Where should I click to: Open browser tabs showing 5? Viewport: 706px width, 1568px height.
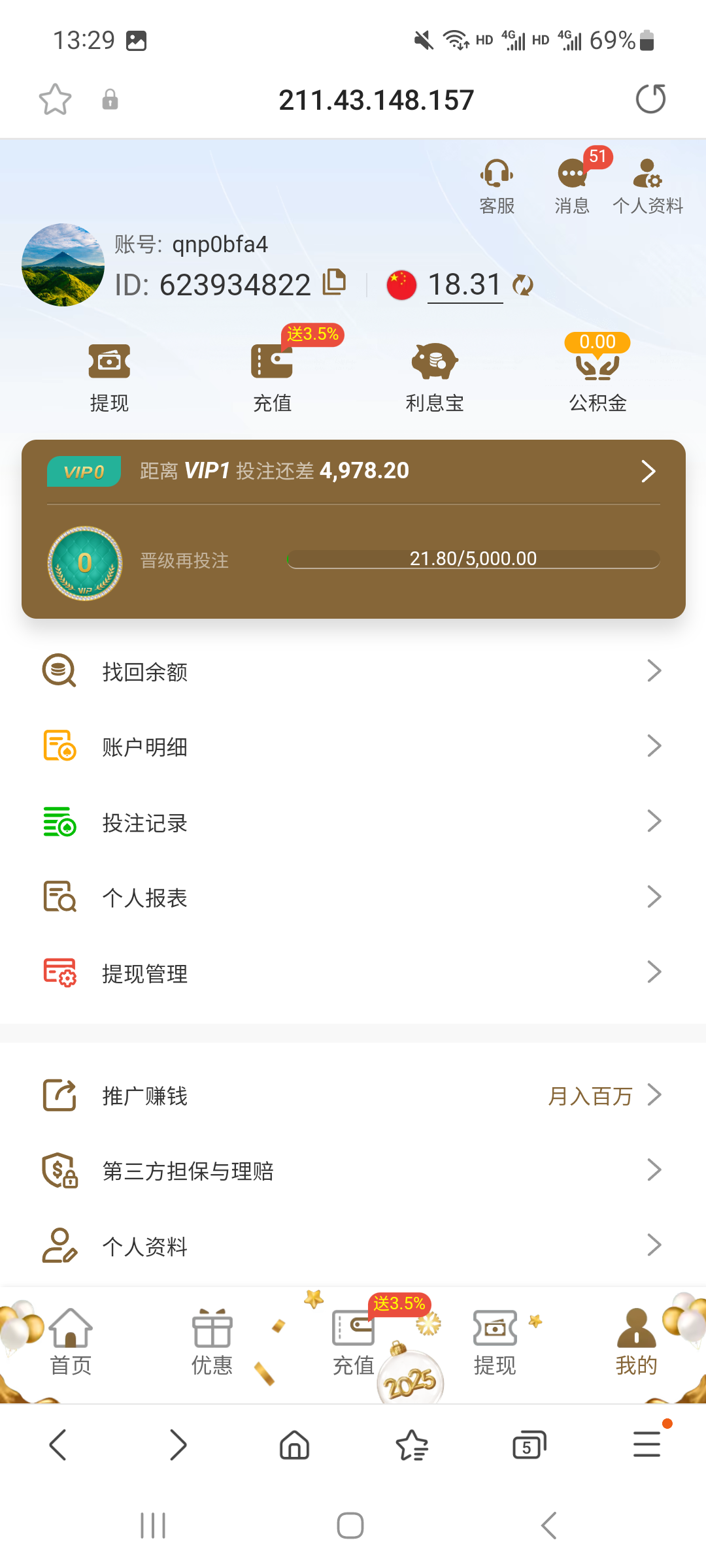[x=529, y=1445]
